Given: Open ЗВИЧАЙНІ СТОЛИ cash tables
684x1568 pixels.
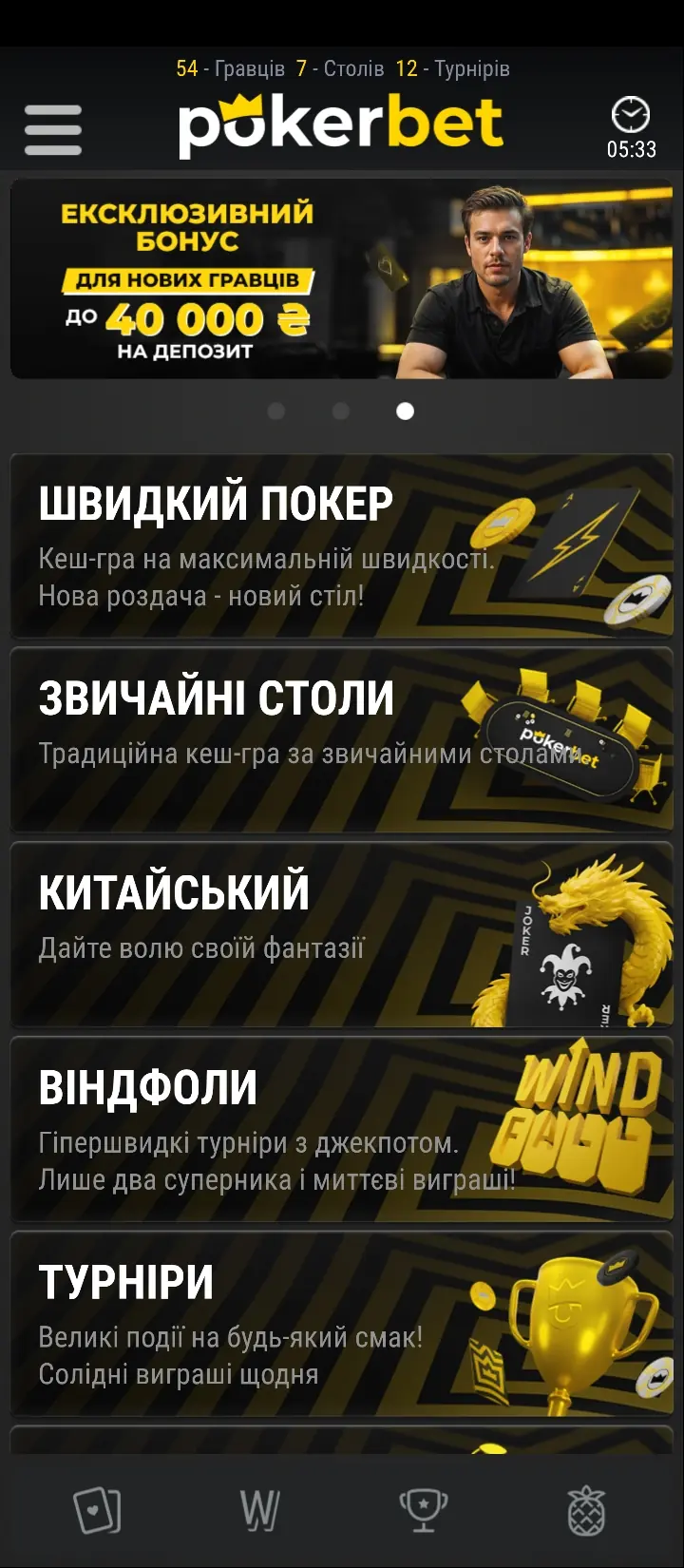Looking at the screenshot, I should (342, 741).
